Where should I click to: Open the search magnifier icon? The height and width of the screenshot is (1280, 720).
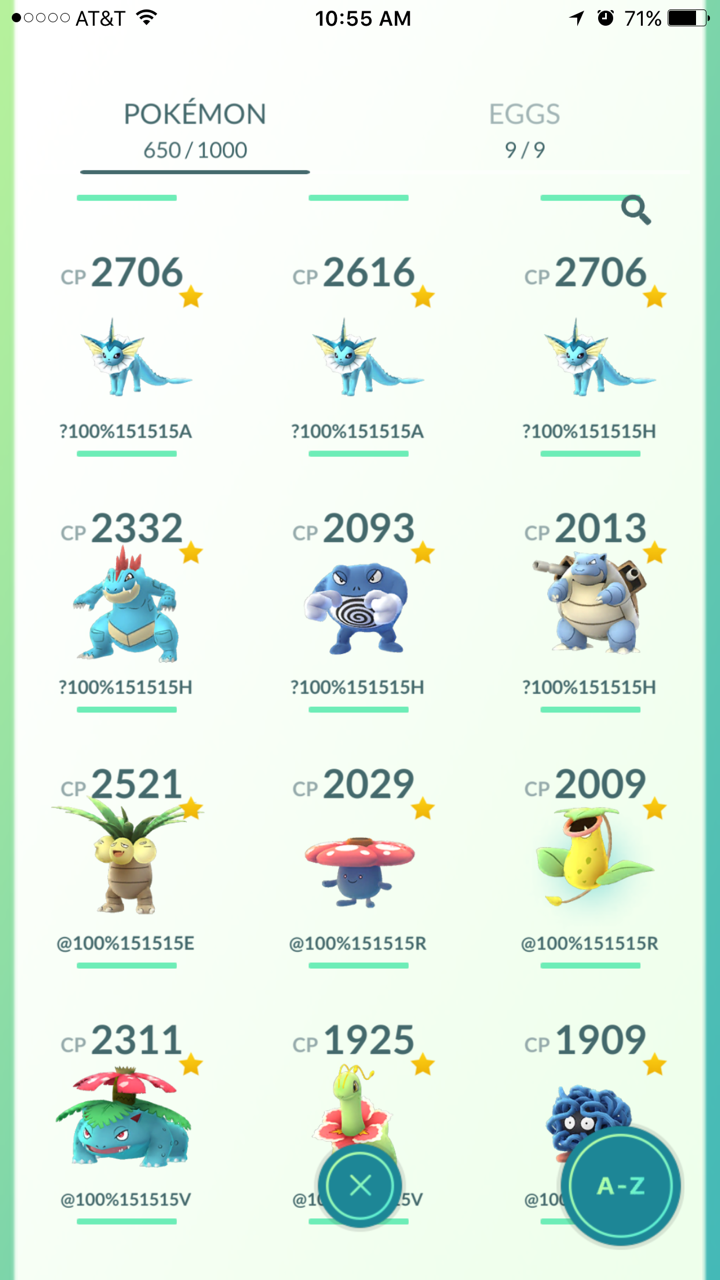(636, 210)
